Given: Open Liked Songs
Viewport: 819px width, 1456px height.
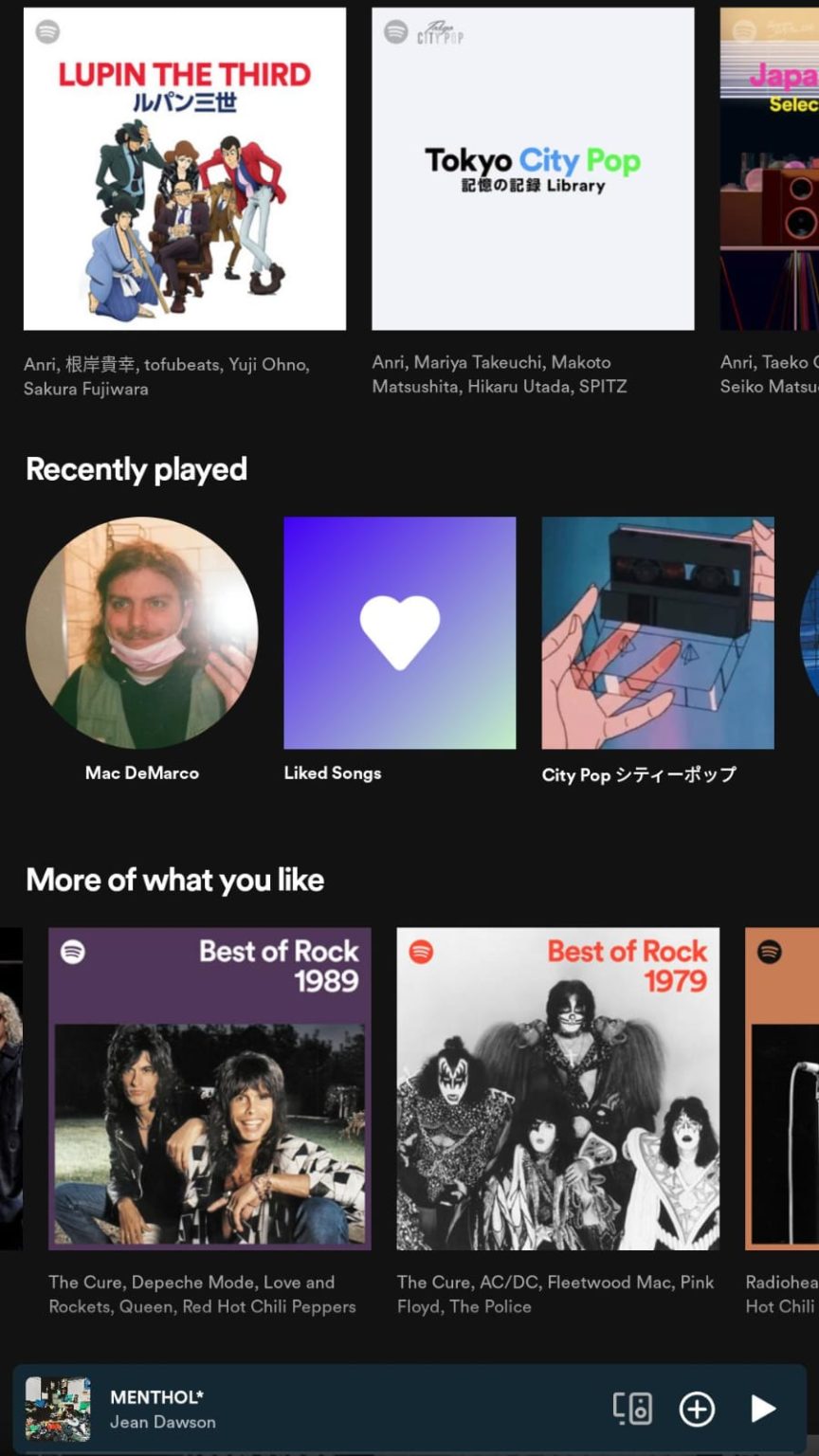Looking at the screenshot, I should 399,632.
